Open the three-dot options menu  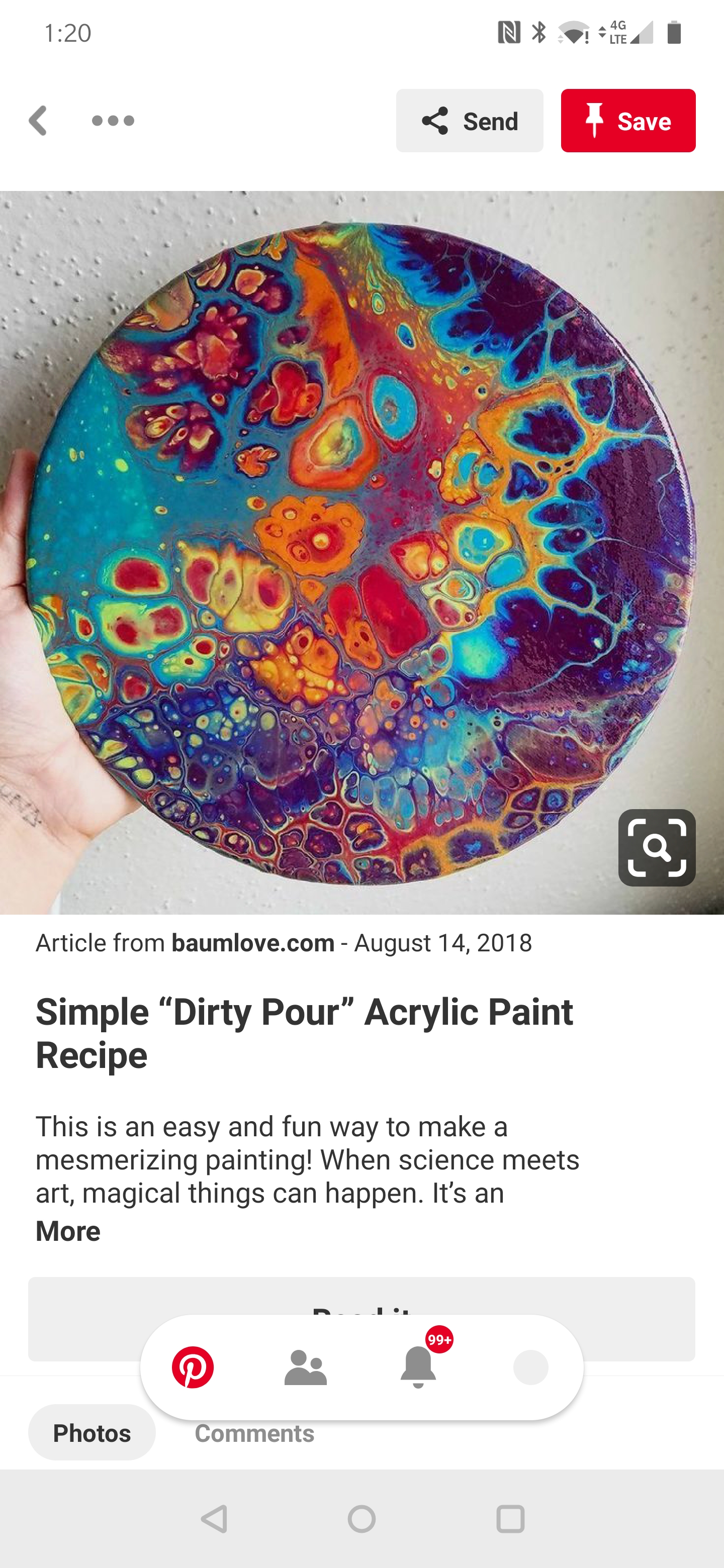coord(113,121)
